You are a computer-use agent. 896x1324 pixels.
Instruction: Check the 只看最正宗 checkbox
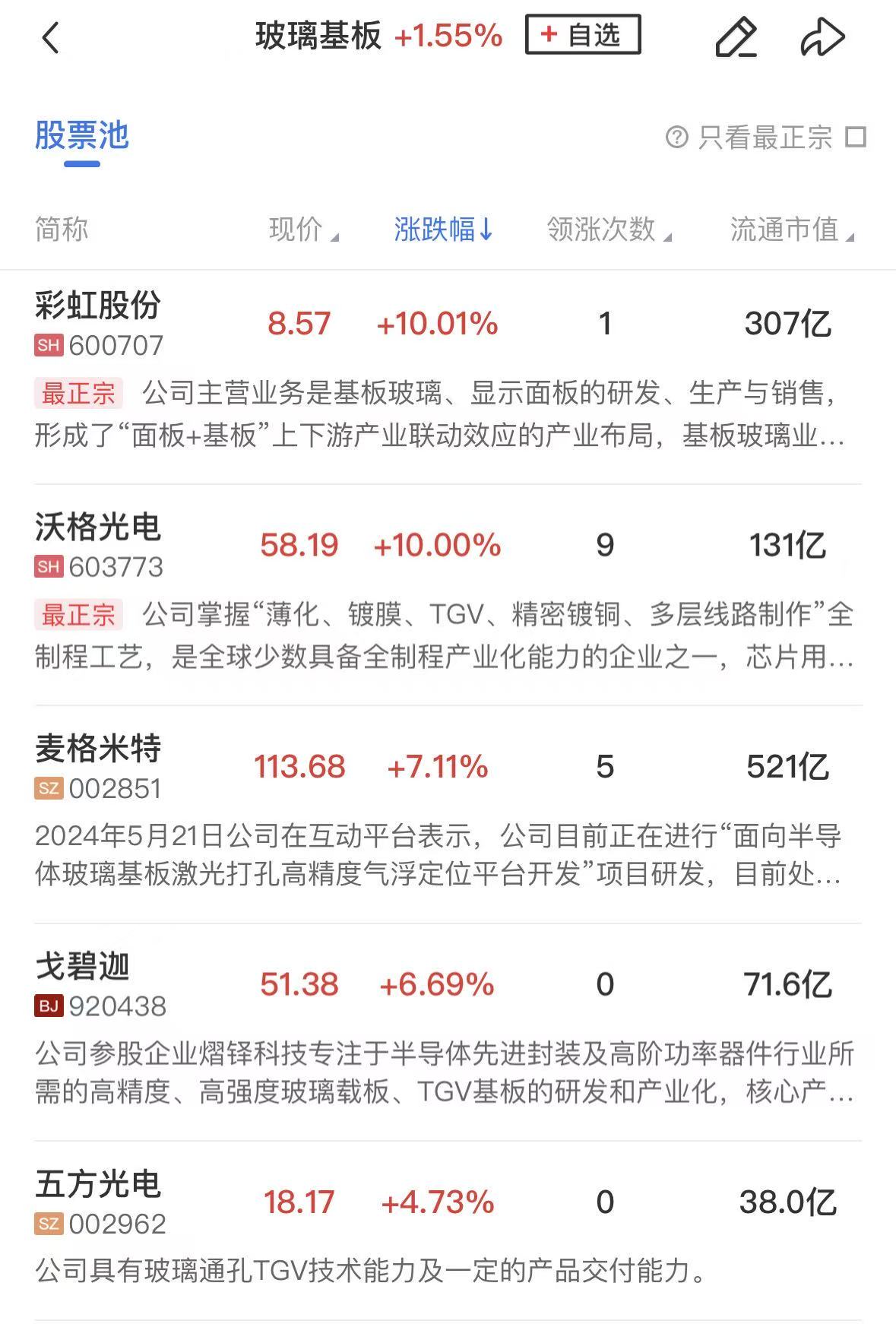(856, 138)
